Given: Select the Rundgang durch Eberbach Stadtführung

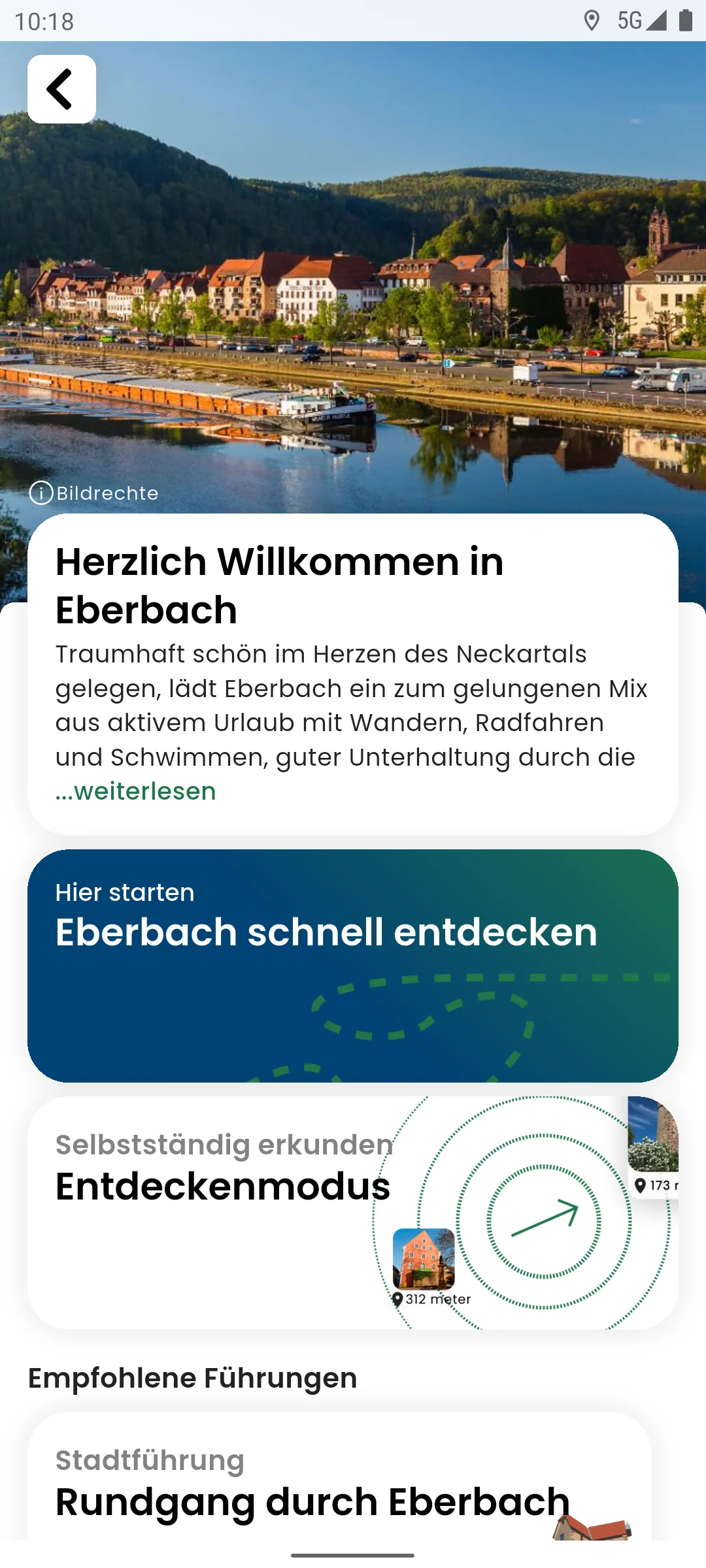Looking at the screenshot, I should coord(312,1500).
